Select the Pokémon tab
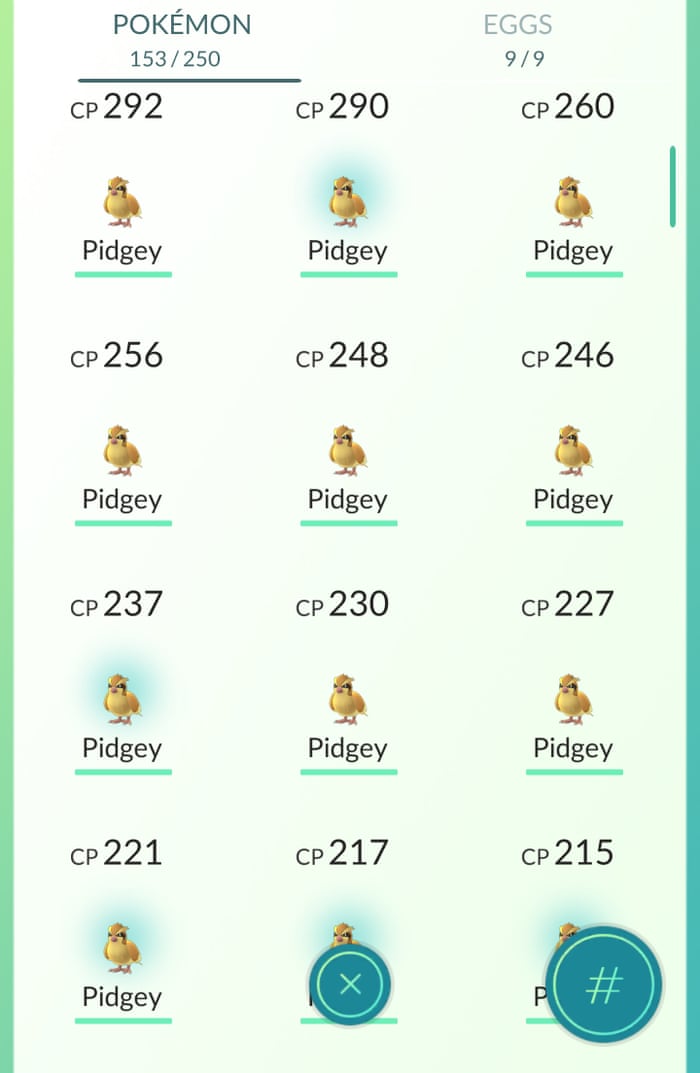 pyautogui.click(x=182, y=39)
